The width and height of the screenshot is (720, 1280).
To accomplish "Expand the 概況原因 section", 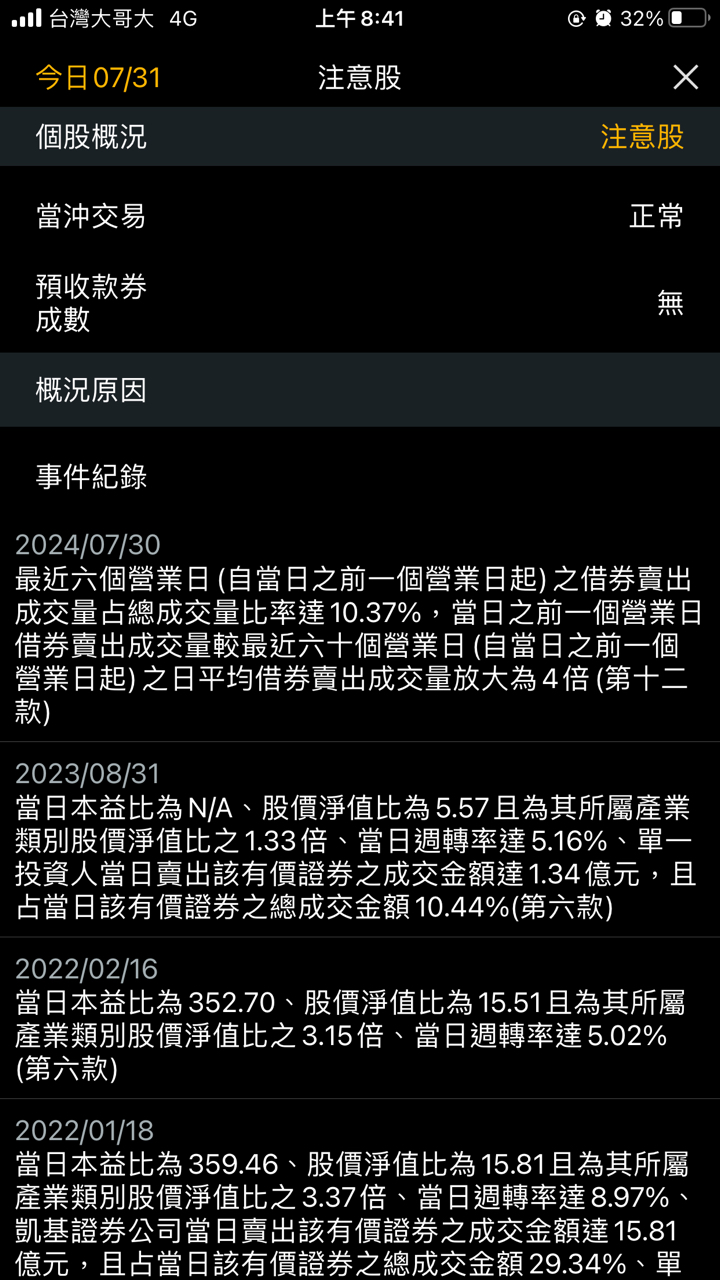I will point(91,389).
